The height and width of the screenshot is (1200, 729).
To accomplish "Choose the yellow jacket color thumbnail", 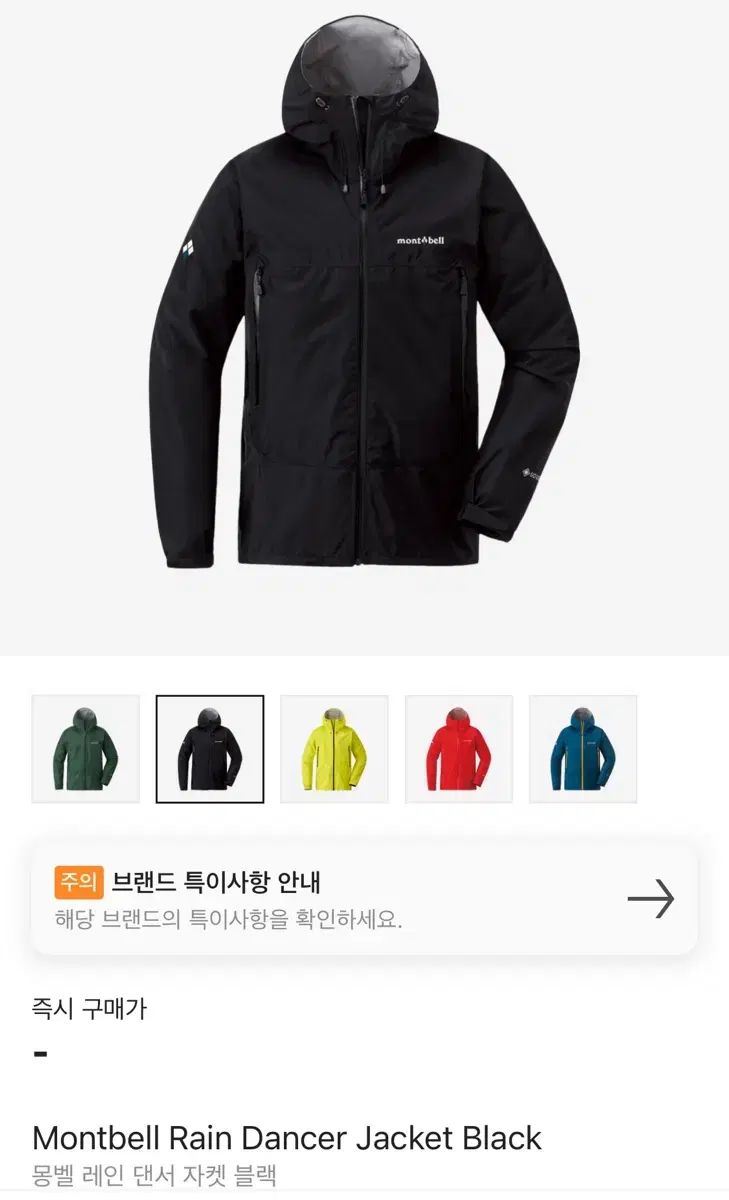I will pos(334,749).
